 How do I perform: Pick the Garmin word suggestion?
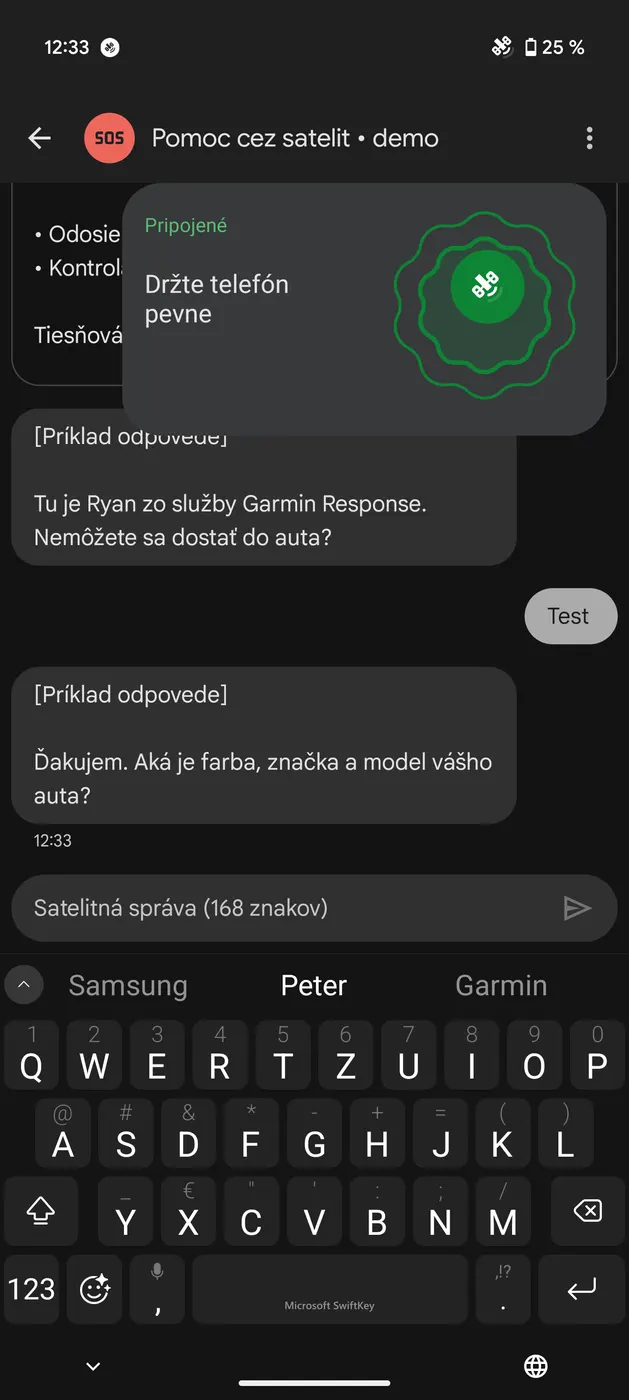click(501, 986)
